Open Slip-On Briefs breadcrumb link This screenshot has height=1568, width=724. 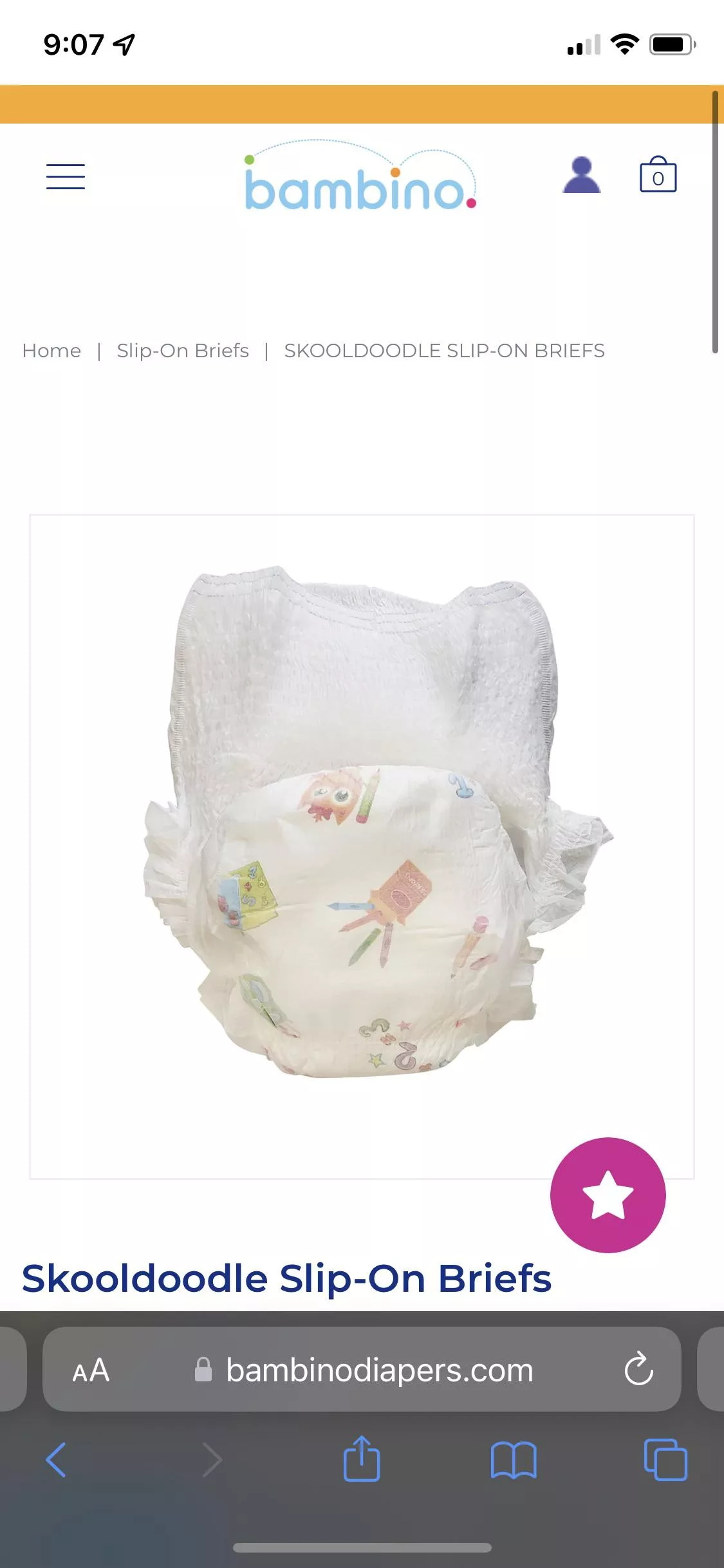click(x=183, y=351)
